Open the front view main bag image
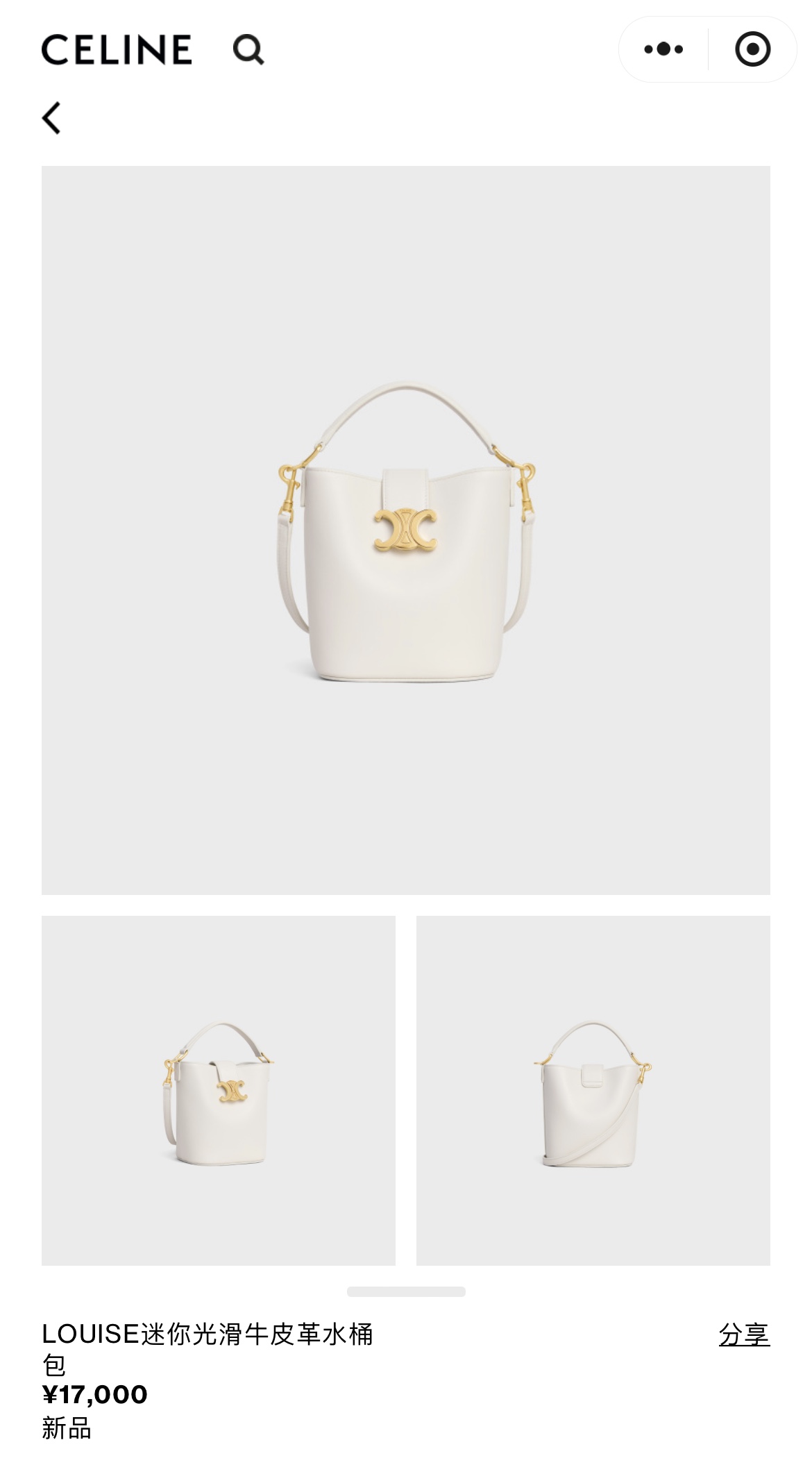Screen dimensions: 812x1465 coord(405,530)
